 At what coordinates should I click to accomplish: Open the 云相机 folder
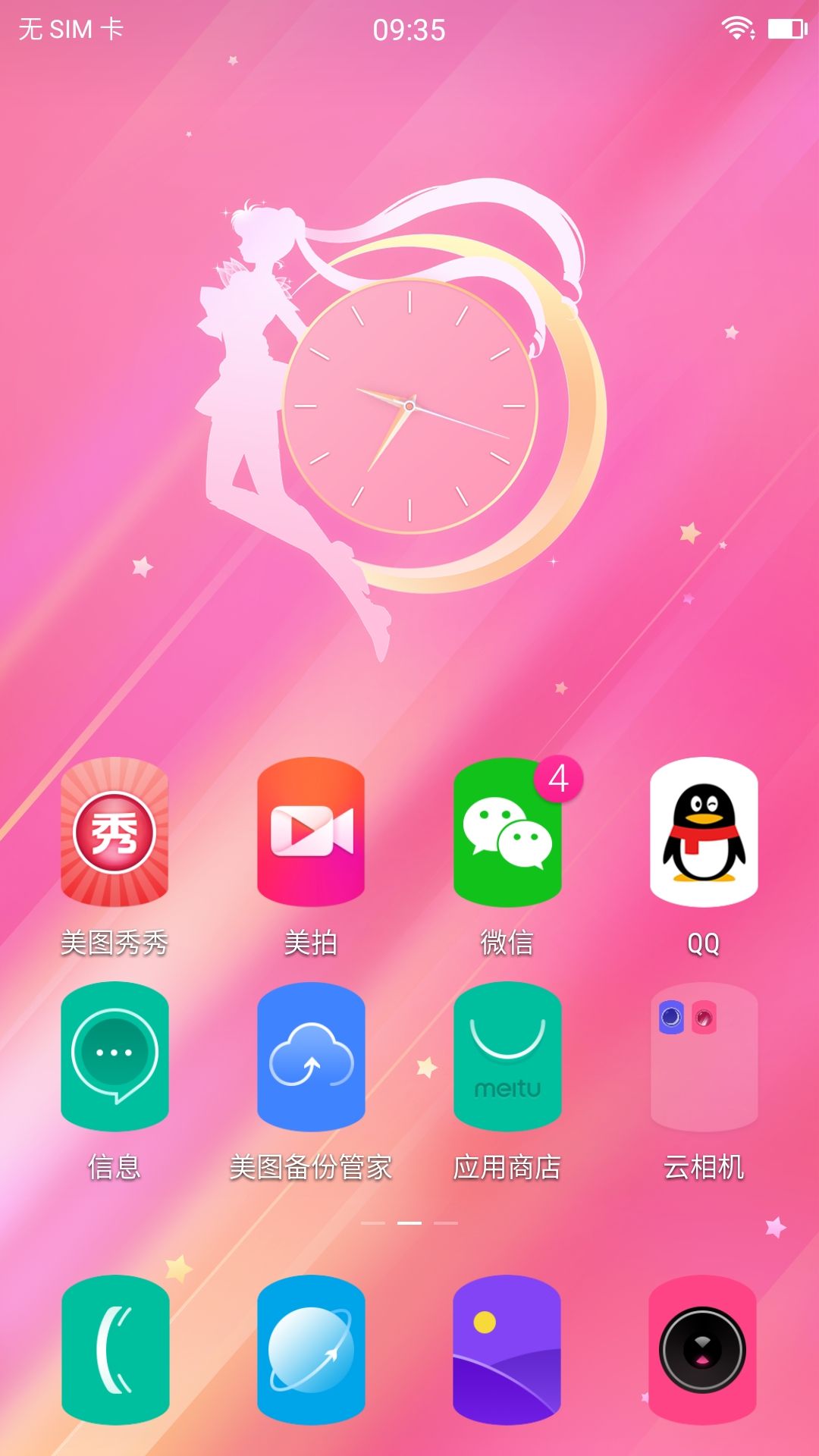704,1056
